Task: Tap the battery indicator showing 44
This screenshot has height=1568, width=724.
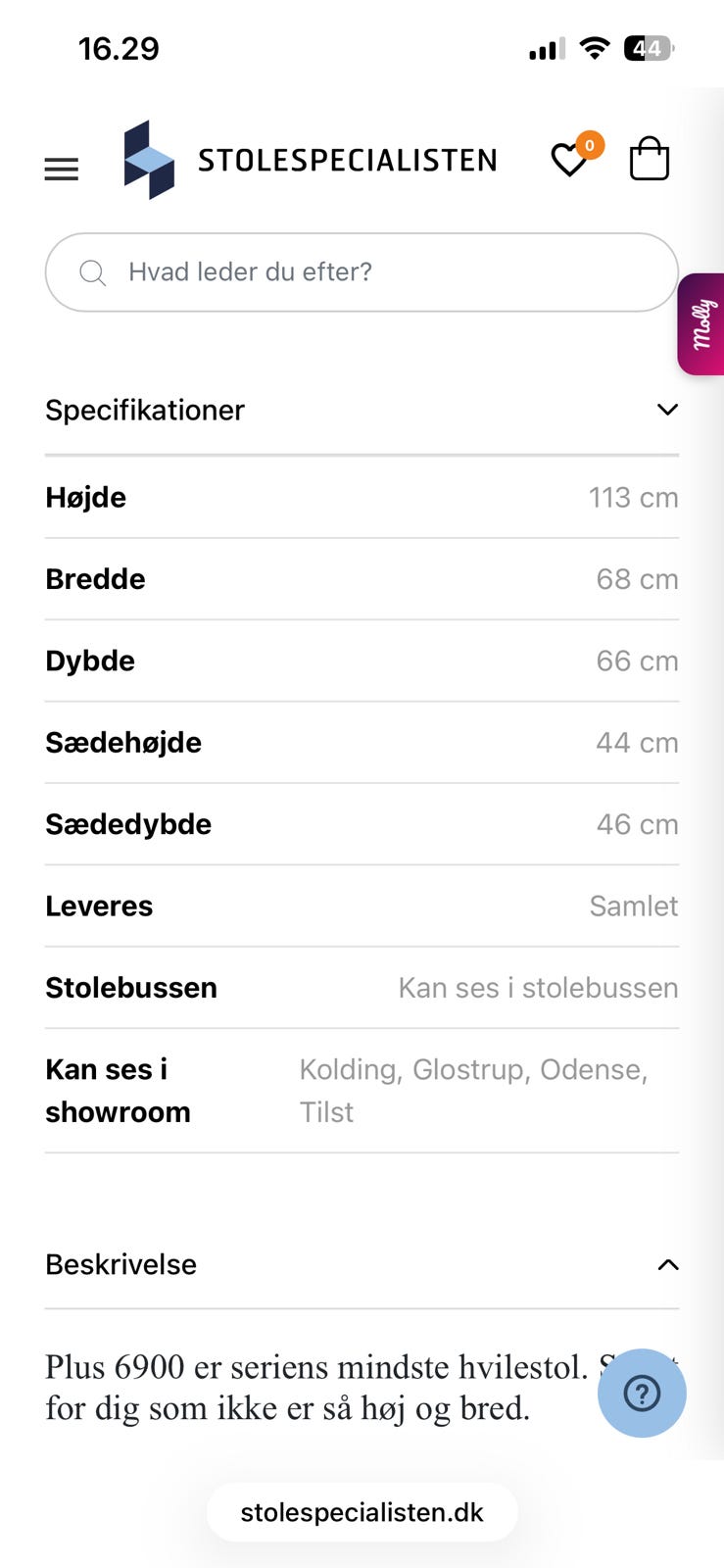Action: click(648, 47)
